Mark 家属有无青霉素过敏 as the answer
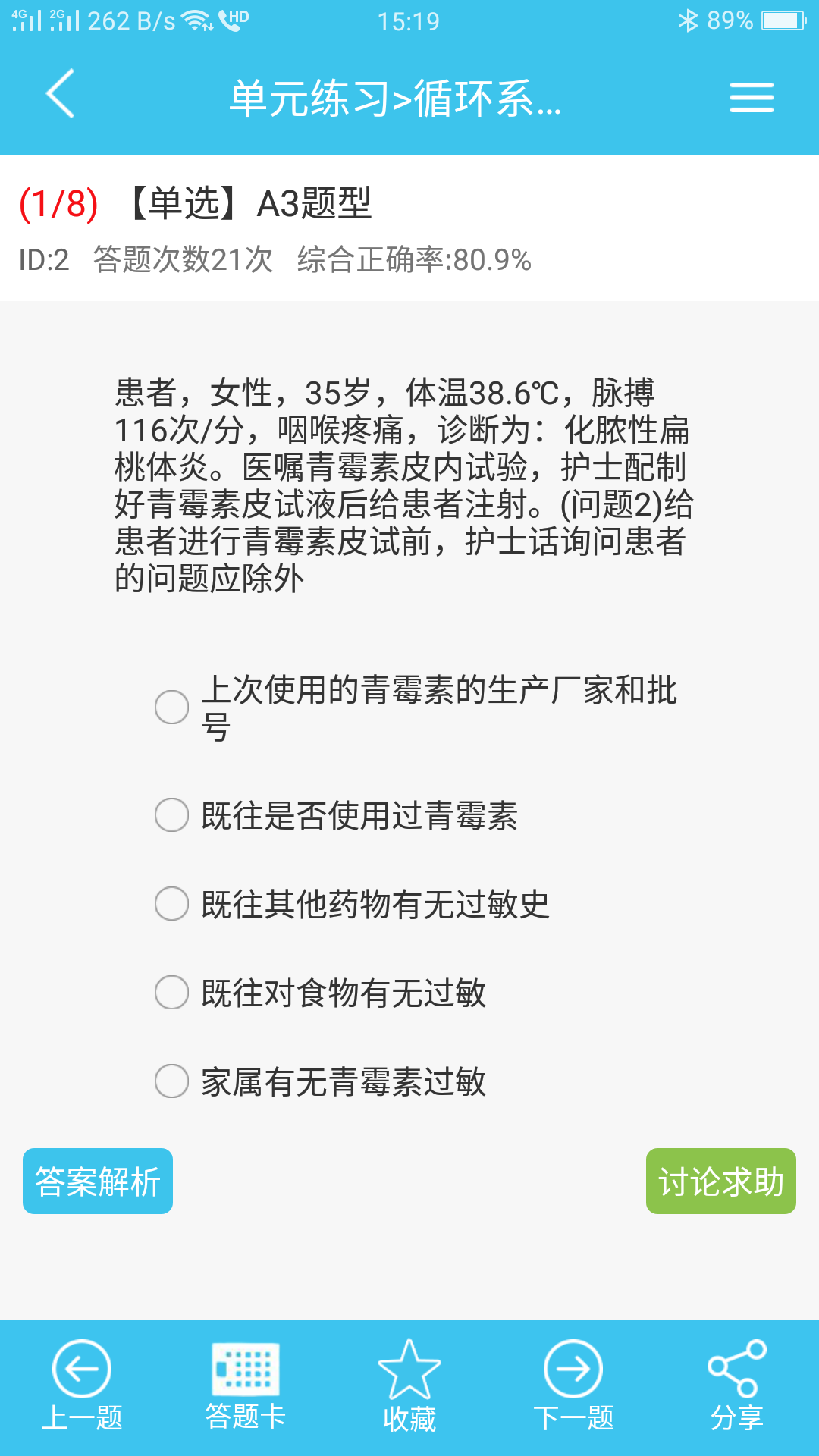 pyautogui.click(x=320, y=1081)
